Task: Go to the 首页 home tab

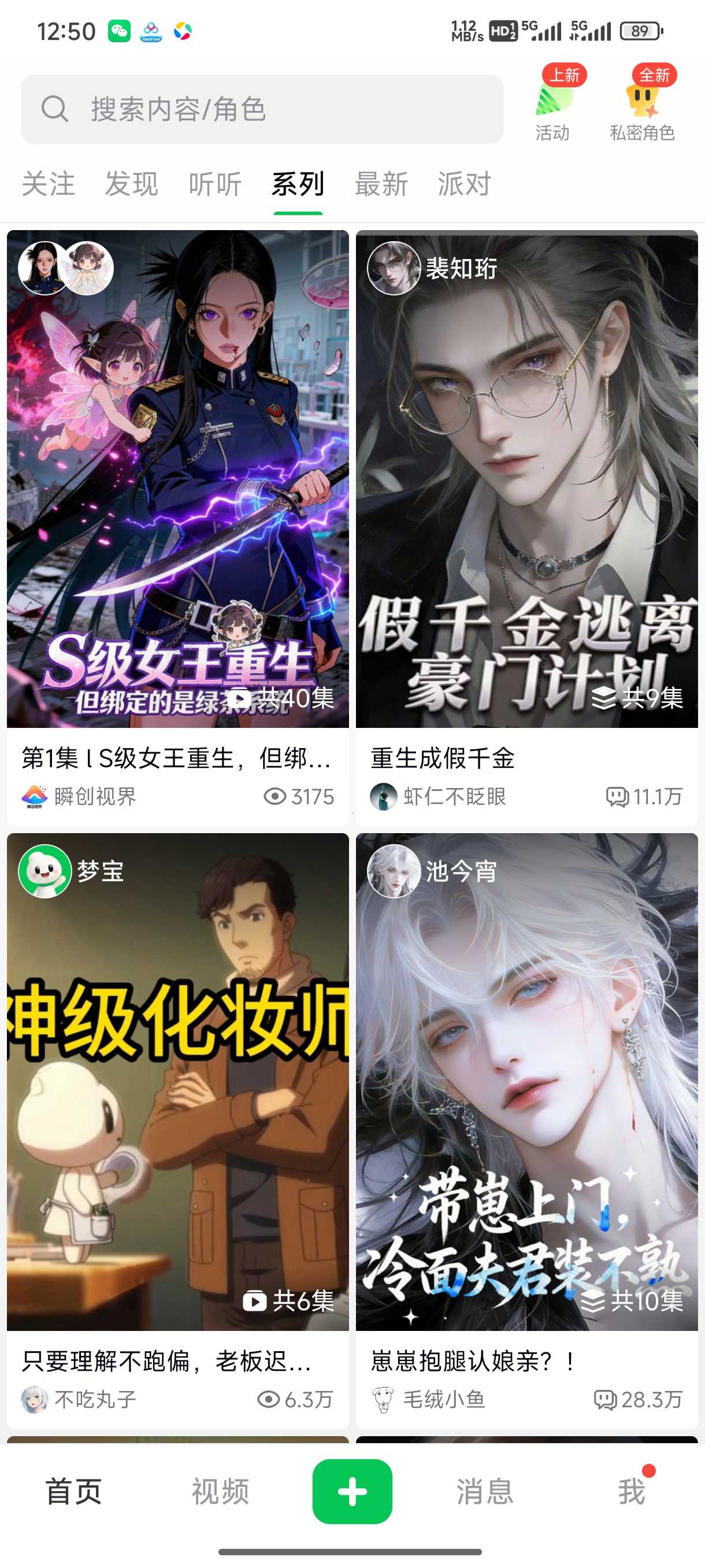Action: [x=73, y=1491]
